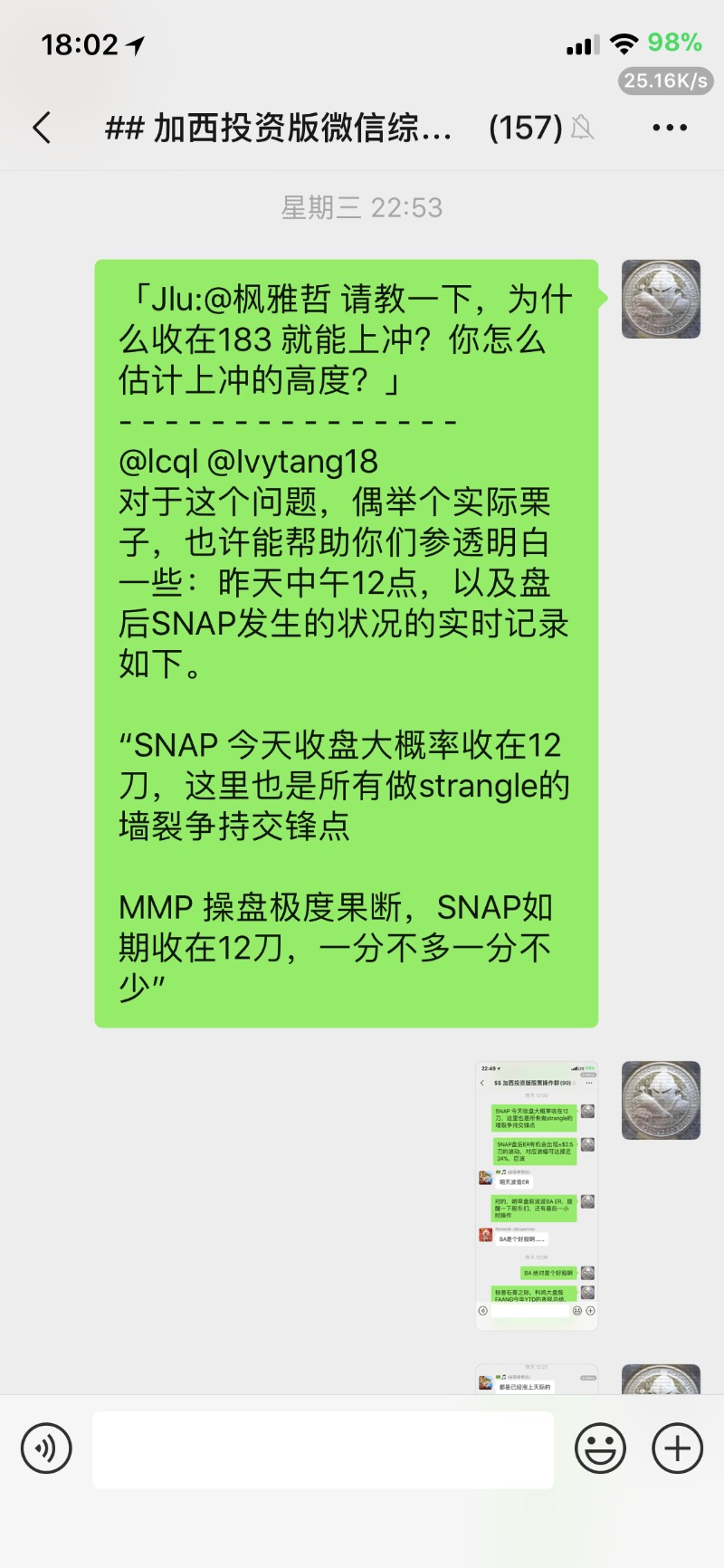Switch to voice message input
724x1568 pixels.
pyautogui.click(x=46, y=1448)
